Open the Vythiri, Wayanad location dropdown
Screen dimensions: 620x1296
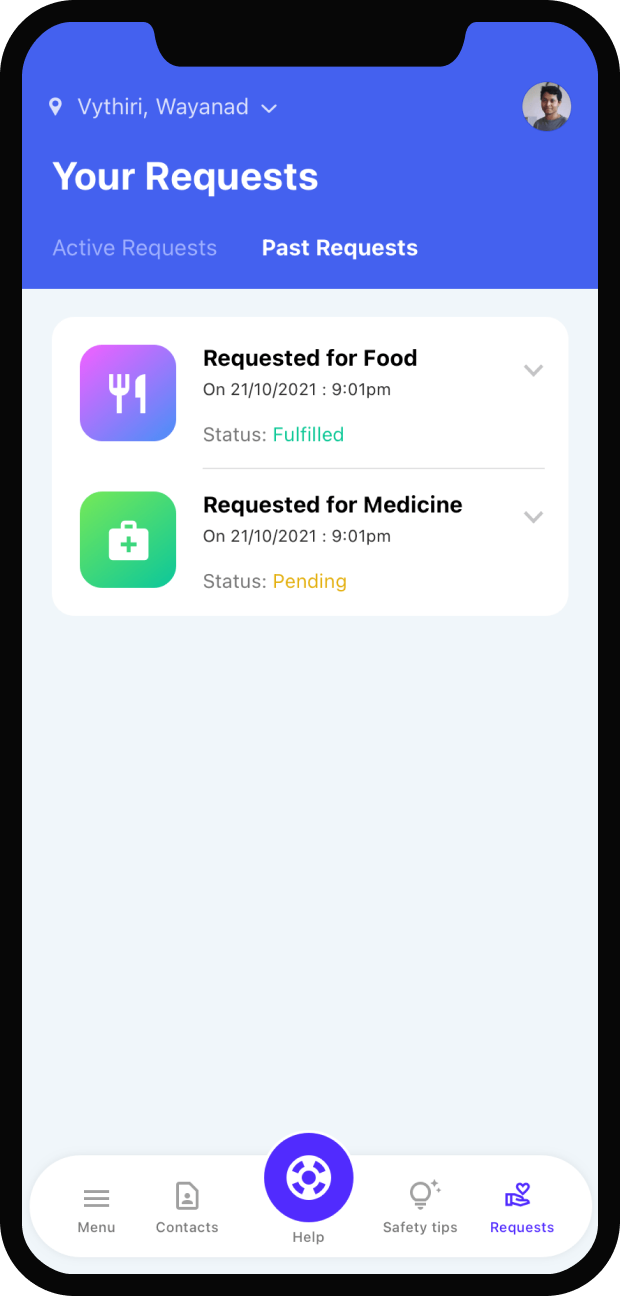click(165, 107)
